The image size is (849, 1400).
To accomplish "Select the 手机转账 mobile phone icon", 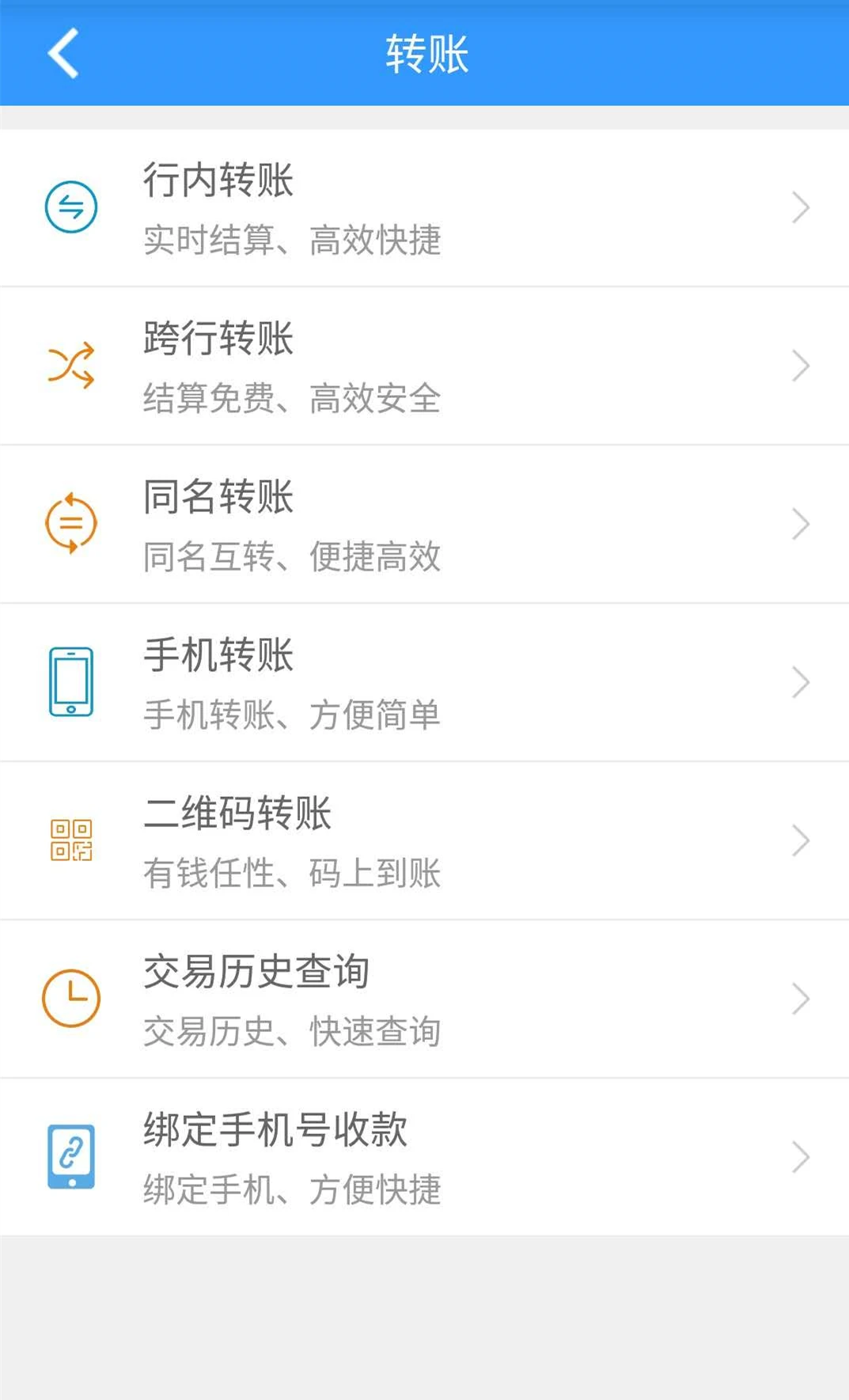I will click(x=70, y=681).
